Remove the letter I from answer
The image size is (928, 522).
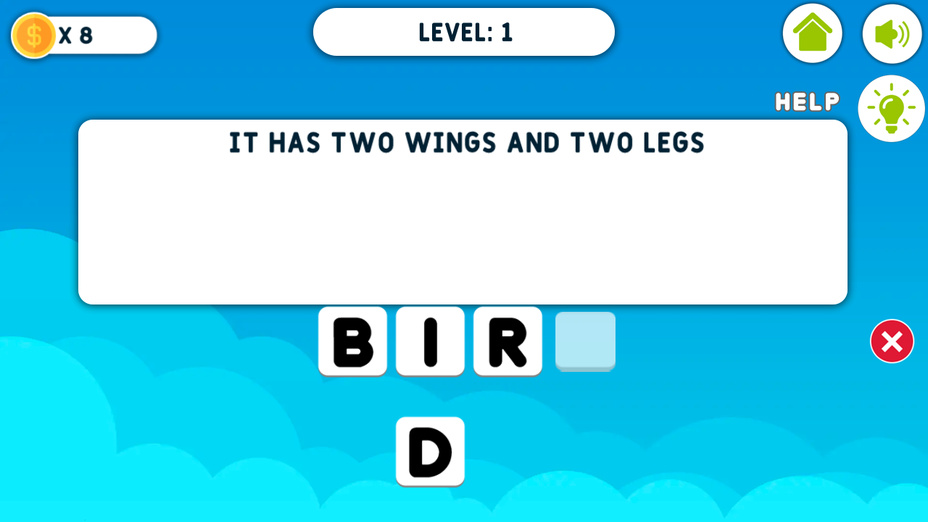point(430,342)
